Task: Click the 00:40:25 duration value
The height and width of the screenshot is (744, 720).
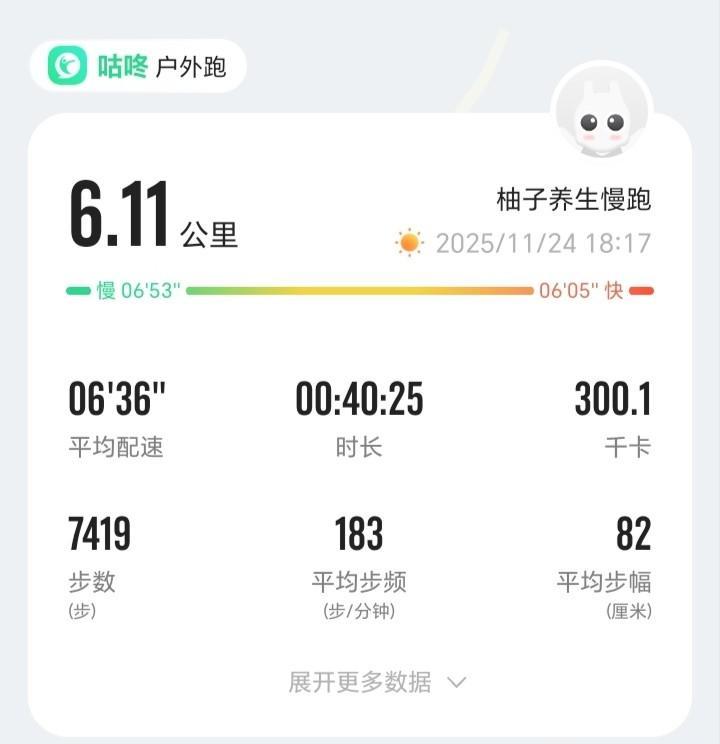Action: (360, 402)
